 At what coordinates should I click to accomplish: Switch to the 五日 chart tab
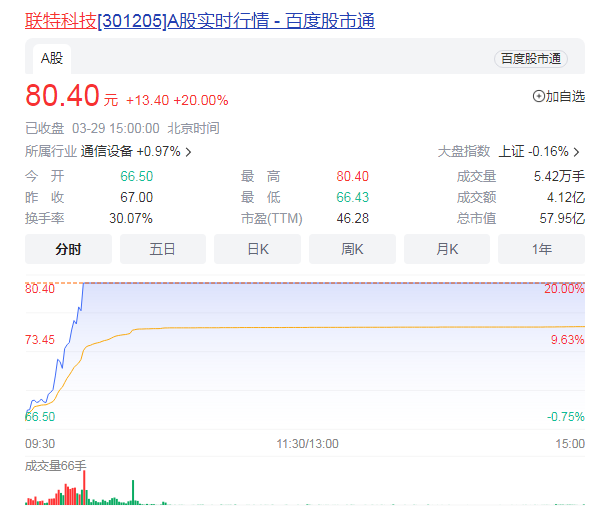tap(163, 249)
